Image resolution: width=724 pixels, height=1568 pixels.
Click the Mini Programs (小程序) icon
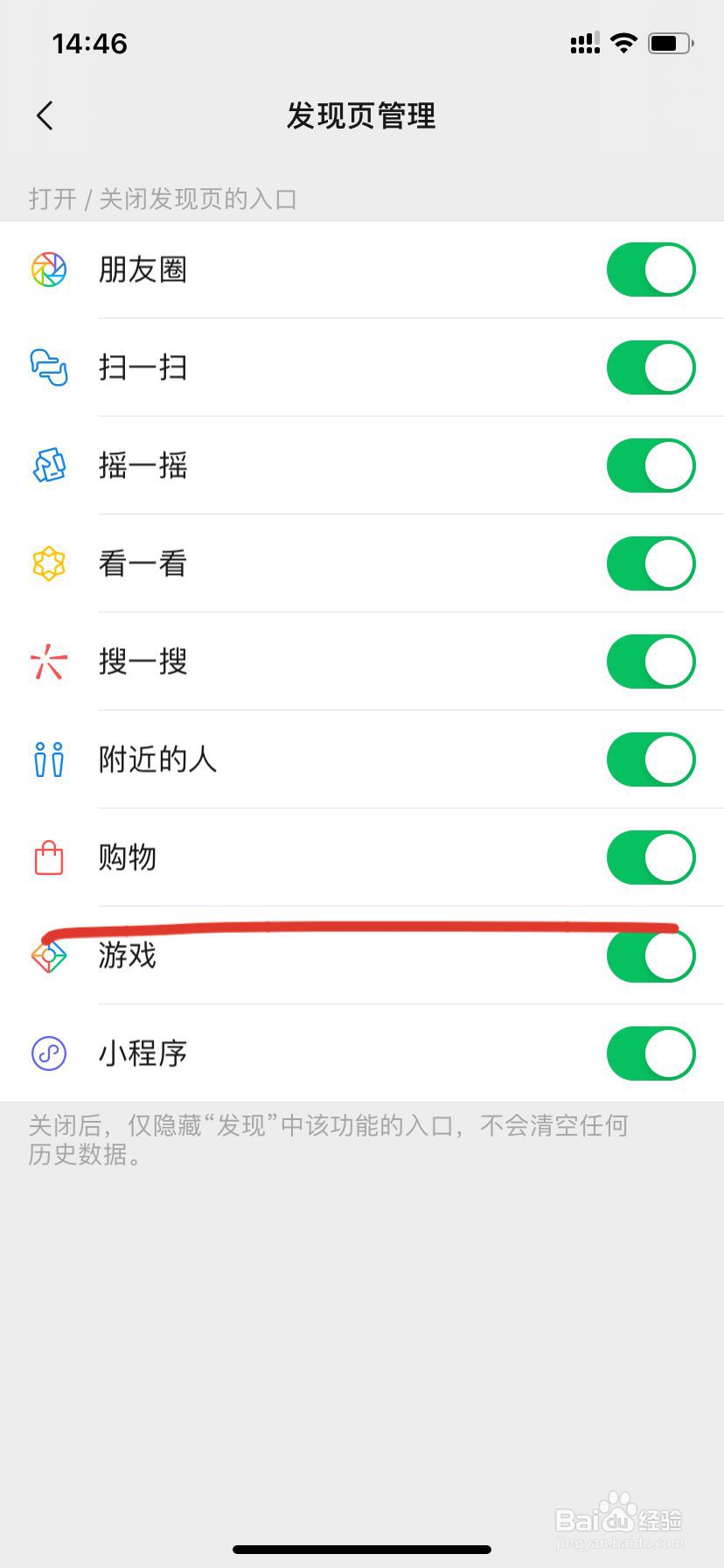(48, 1053)
